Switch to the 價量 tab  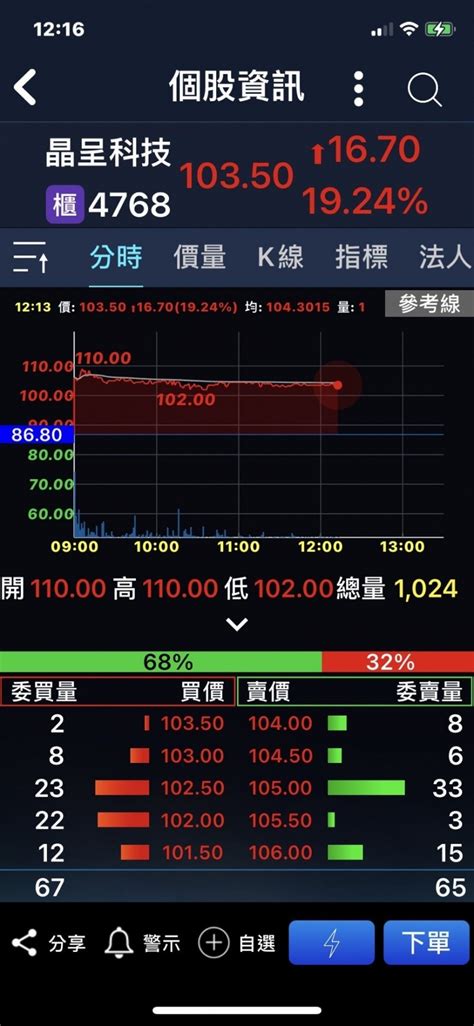point(200,257)
